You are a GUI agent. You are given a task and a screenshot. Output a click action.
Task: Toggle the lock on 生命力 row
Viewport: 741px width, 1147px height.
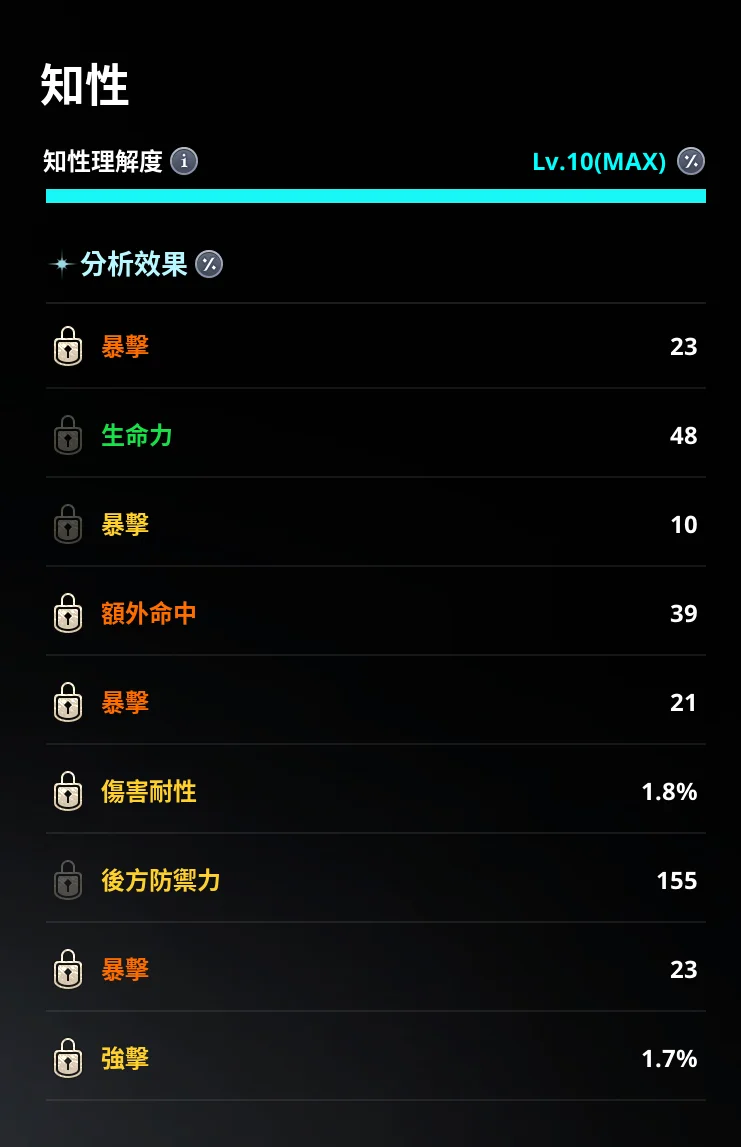tap(68, 436)
